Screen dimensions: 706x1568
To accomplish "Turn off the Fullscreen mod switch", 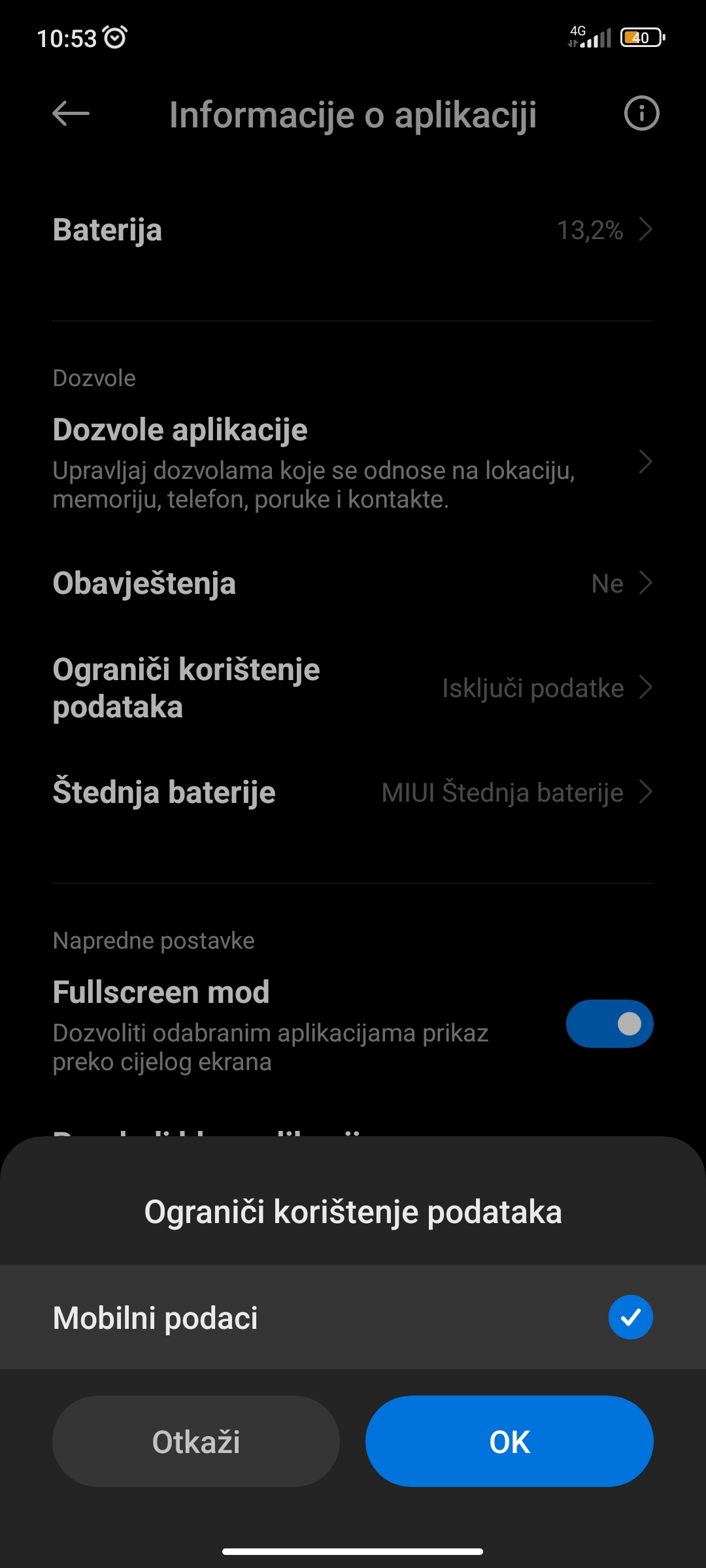I will click(x=609, y=1024).
